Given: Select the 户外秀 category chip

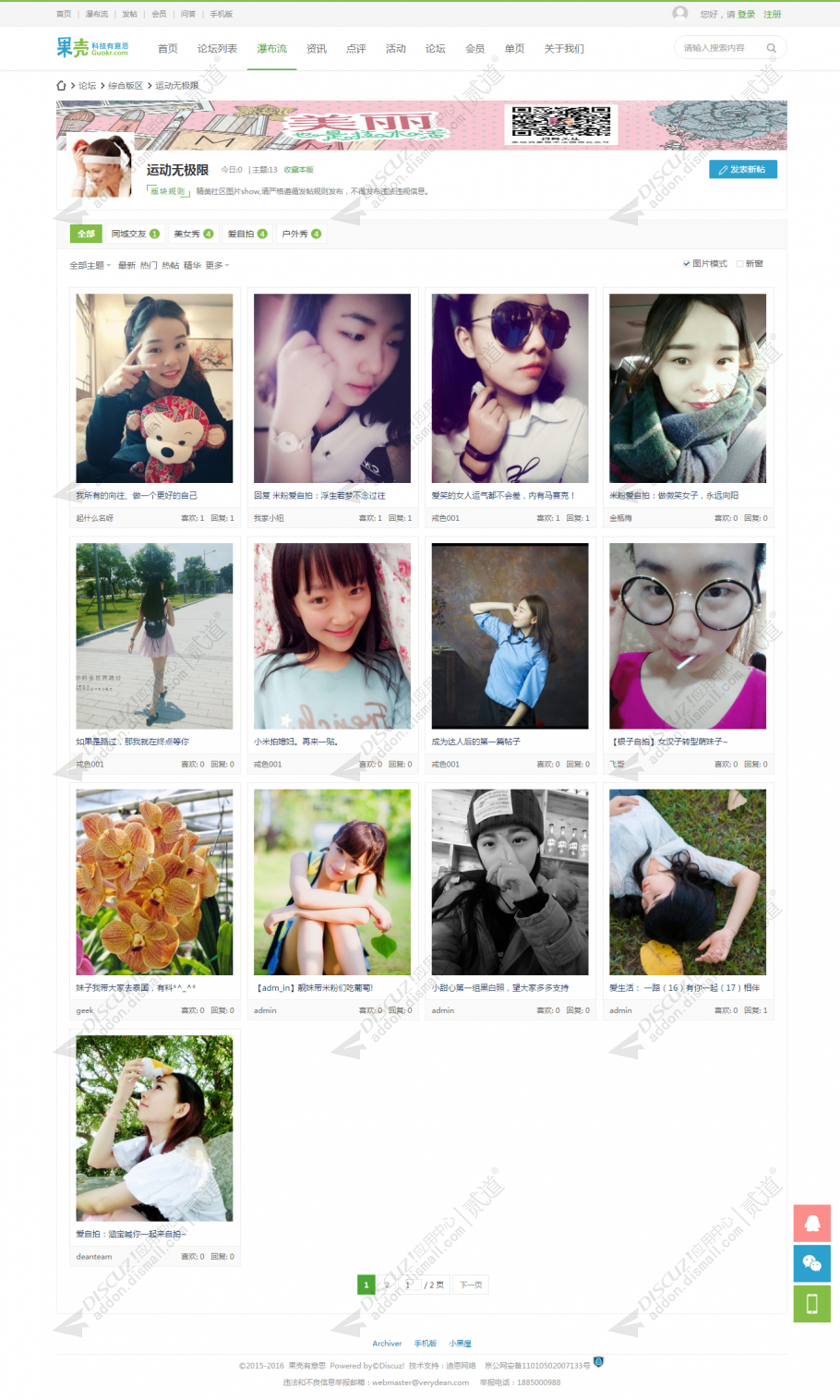Looking at the screenshot, I should 301,234.
